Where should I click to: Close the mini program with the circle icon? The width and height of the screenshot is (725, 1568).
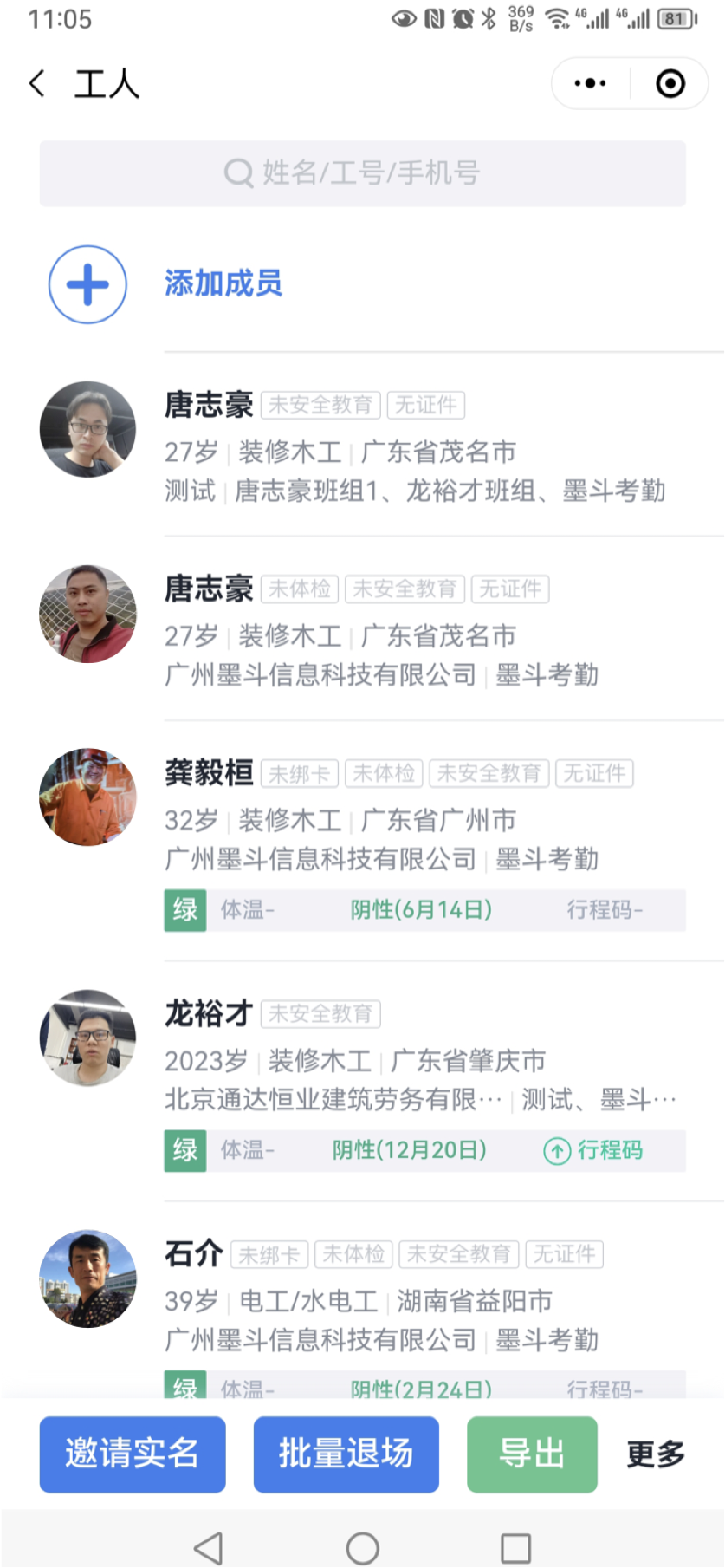pyautogui.click(x=670, y=84)
